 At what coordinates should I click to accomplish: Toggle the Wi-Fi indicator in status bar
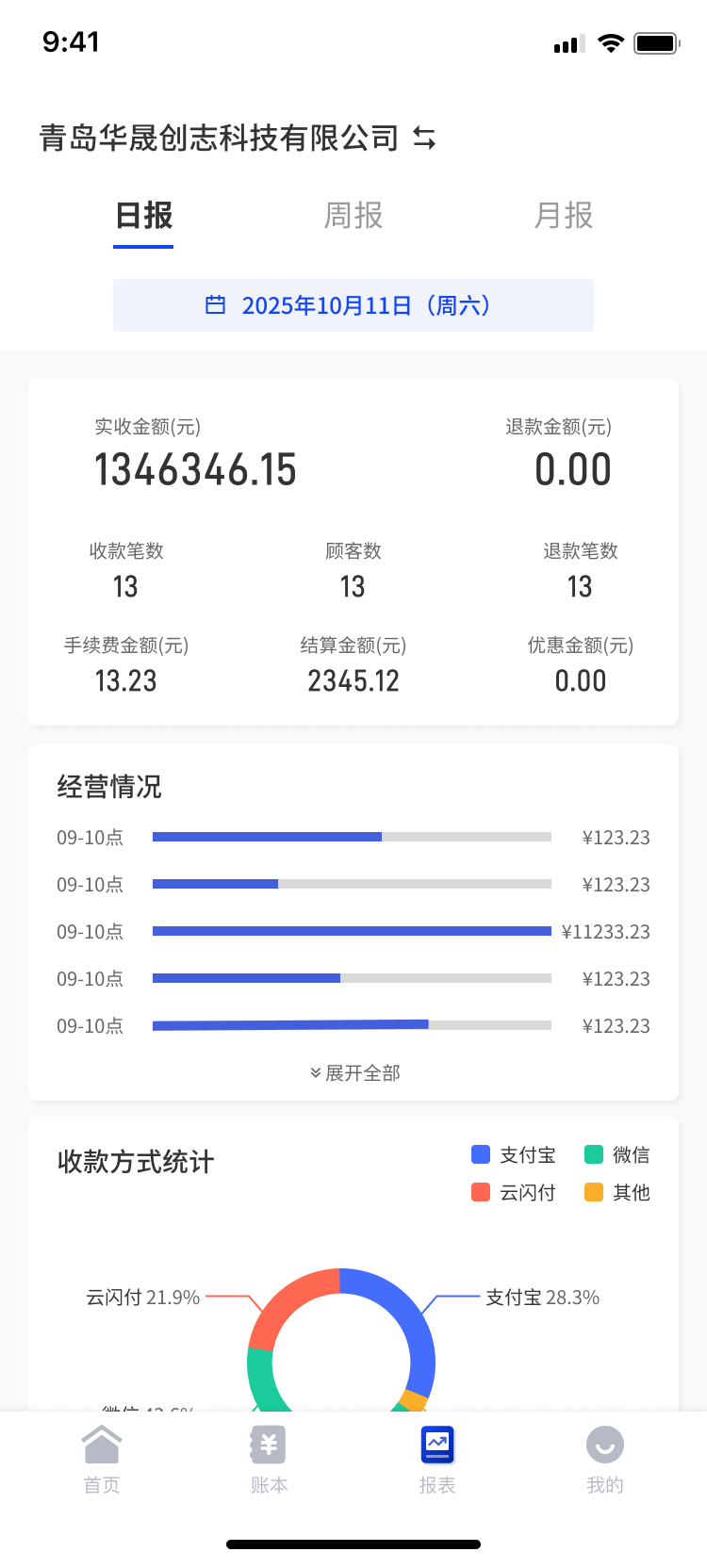608,42
